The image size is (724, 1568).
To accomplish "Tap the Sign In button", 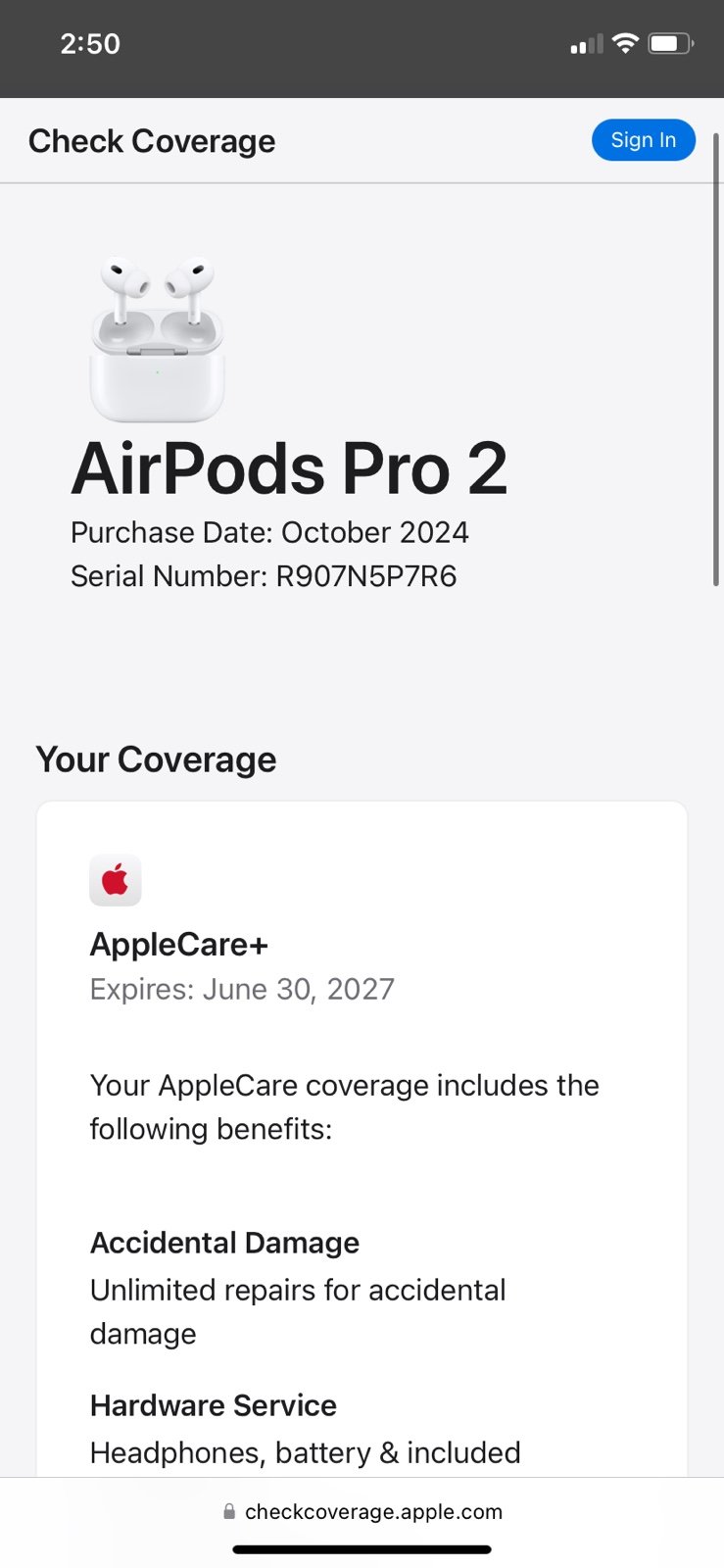I will 643,140.
